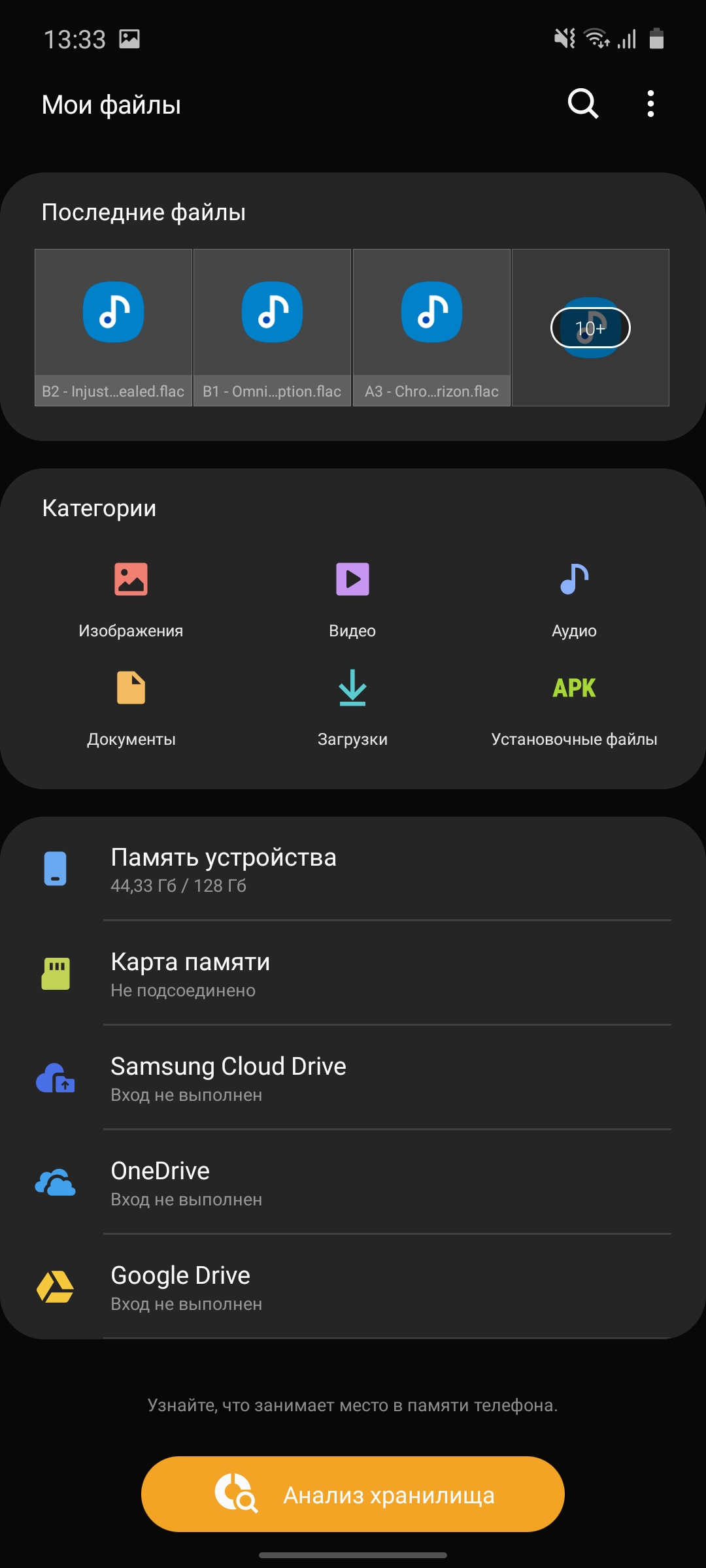Open the Установочные файлы APK category
The height and width of the screenshot is (1568, 706).
tap(574, 707)
